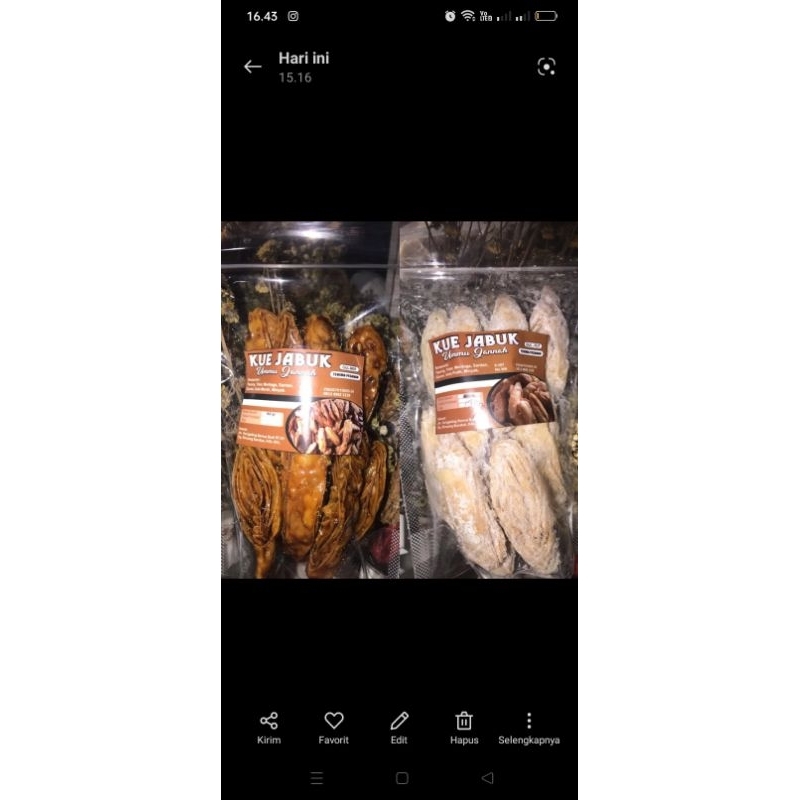This screenshot has width=800, height=800.
Task: Open the Selengkapnya more options menu
Action: tap(529, 727)
